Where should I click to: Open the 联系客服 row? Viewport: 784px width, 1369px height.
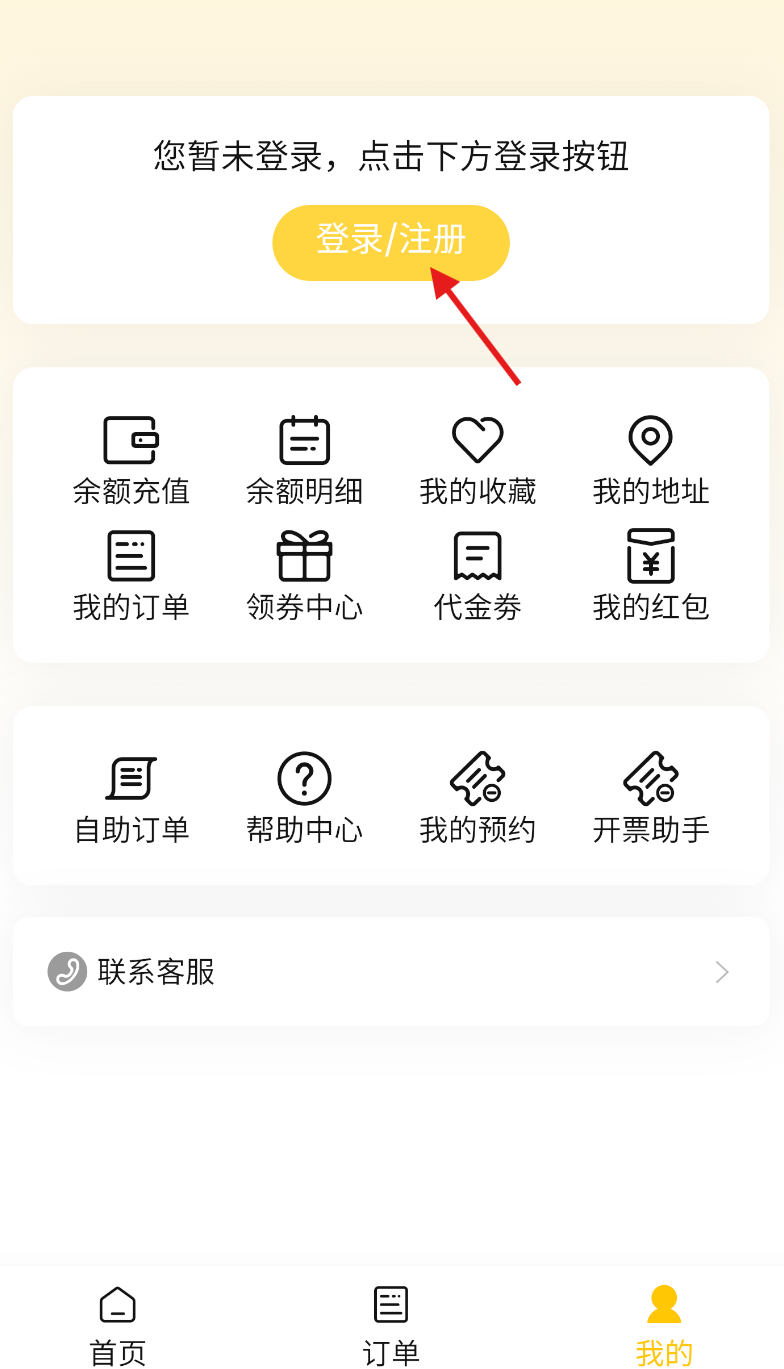pos(391,971)
